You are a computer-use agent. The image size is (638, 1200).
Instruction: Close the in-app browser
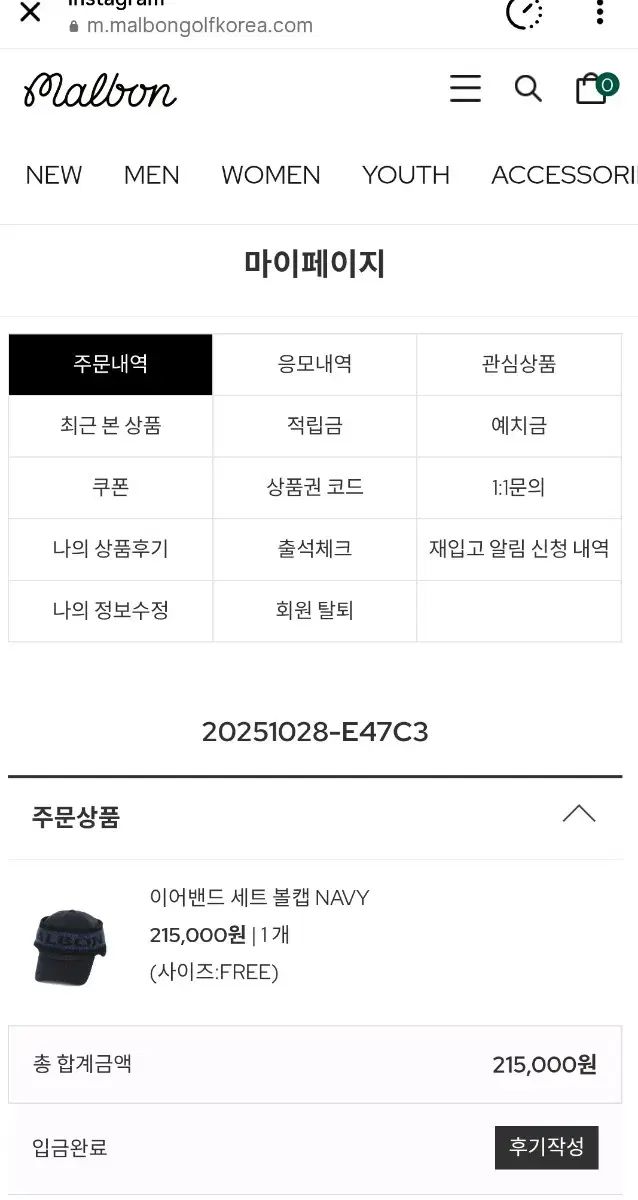tap(30, 13)
